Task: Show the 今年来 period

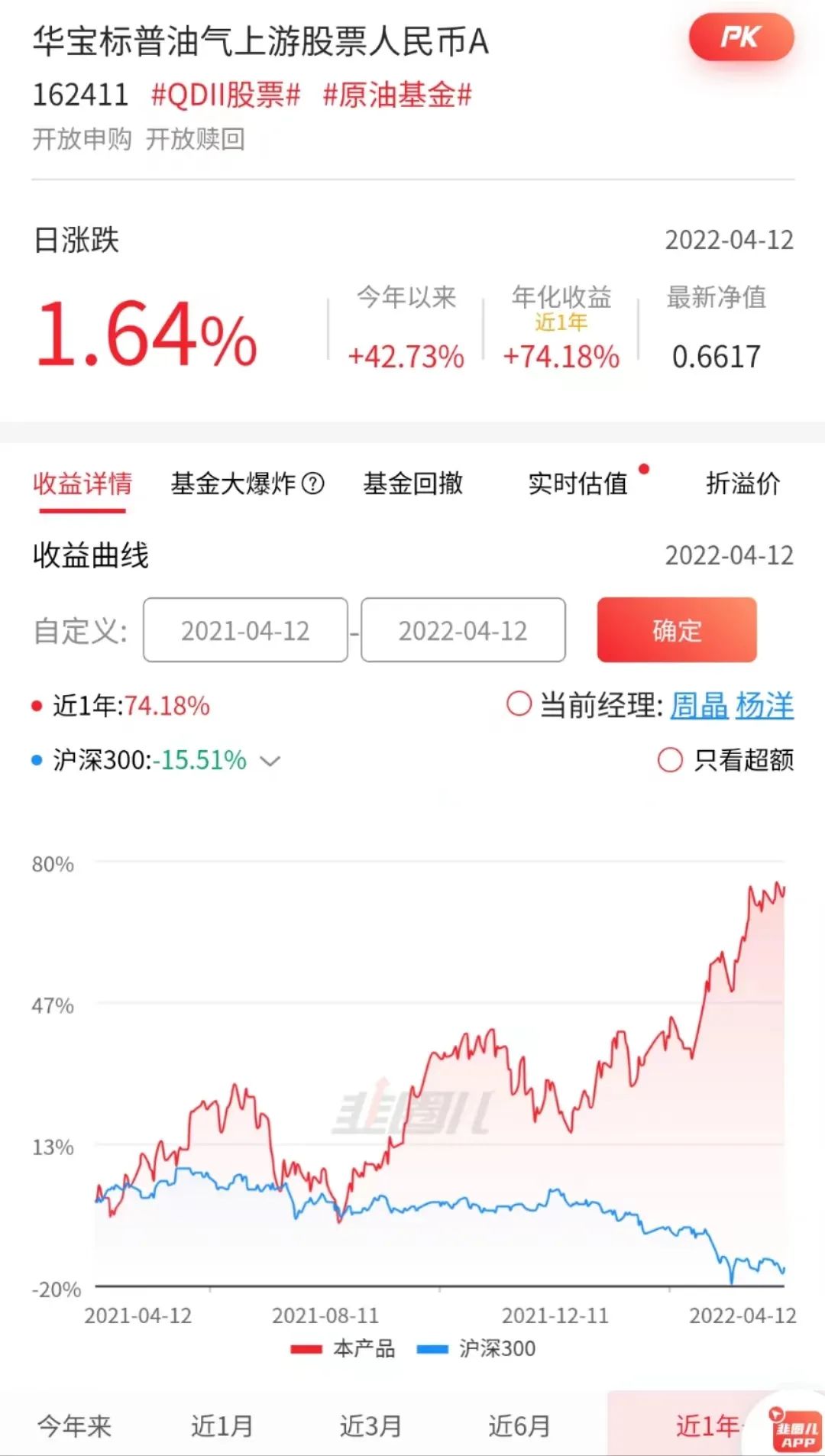Action: [74, 1425]
